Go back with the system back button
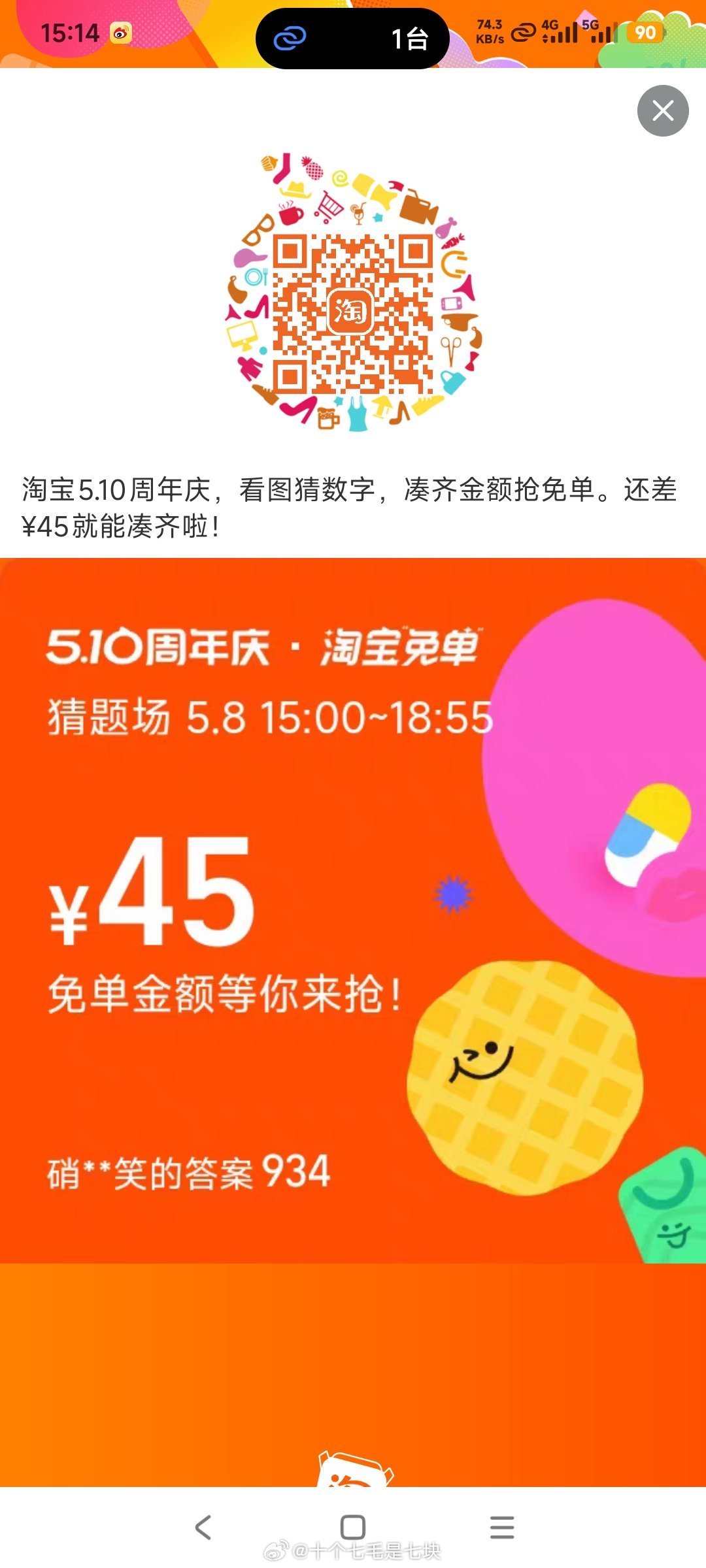Screen dimensions: 706x1568 click(x=203, y=1527)
